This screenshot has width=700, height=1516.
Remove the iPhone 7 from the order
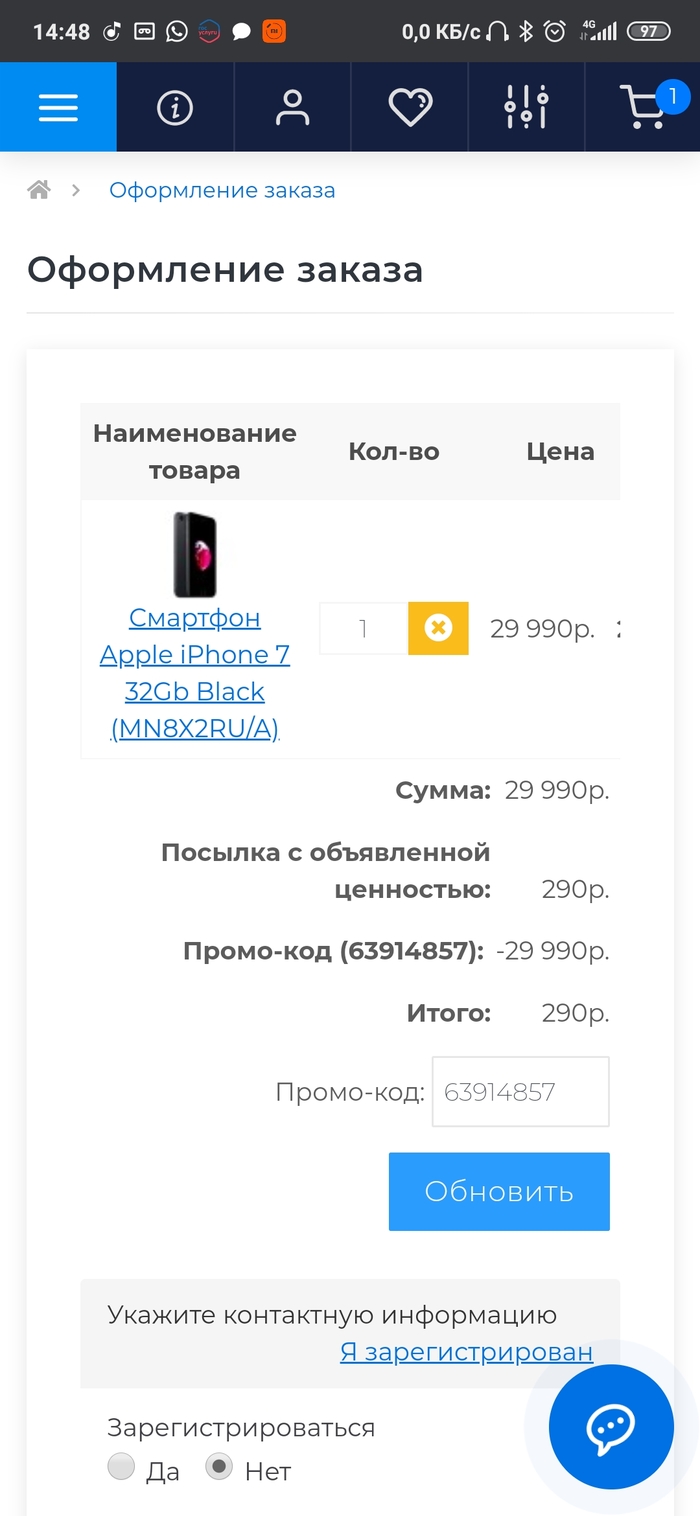[438, 629]
